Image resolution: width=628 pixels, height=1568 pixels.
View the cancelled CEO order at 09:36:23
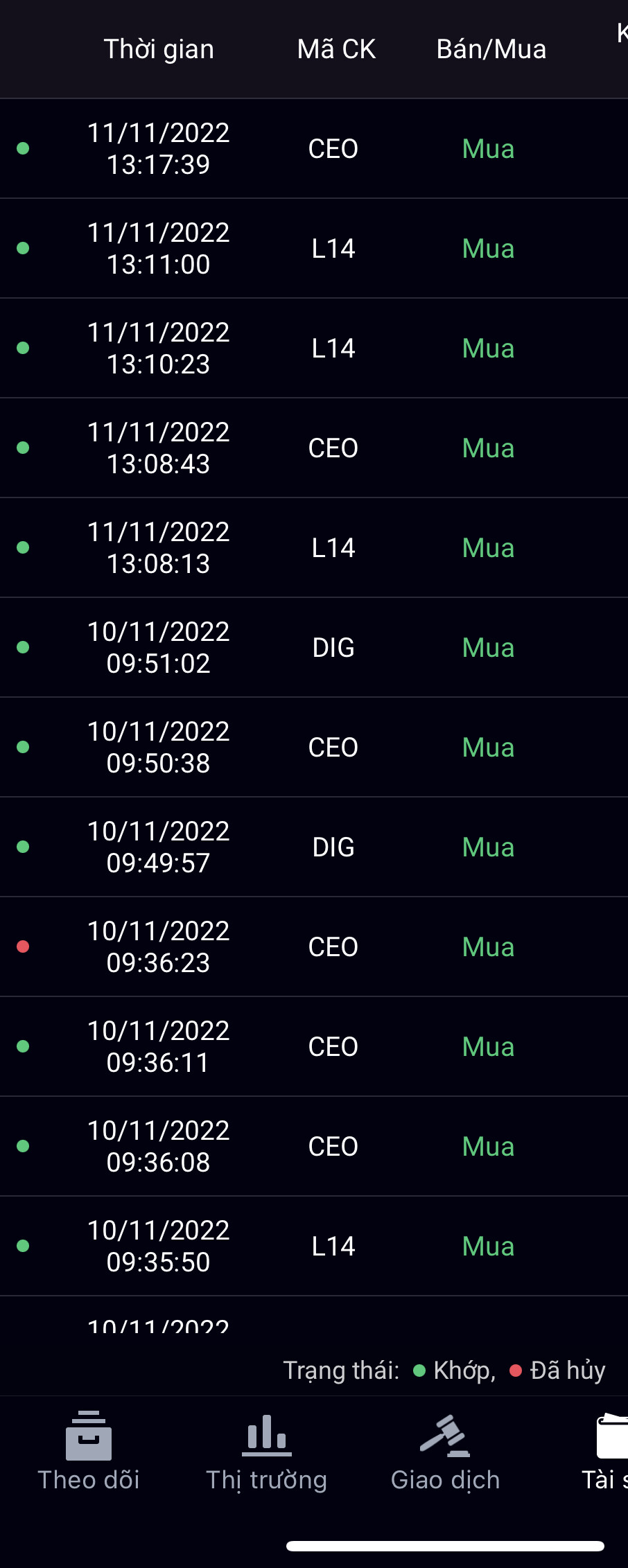click(314, 947)
